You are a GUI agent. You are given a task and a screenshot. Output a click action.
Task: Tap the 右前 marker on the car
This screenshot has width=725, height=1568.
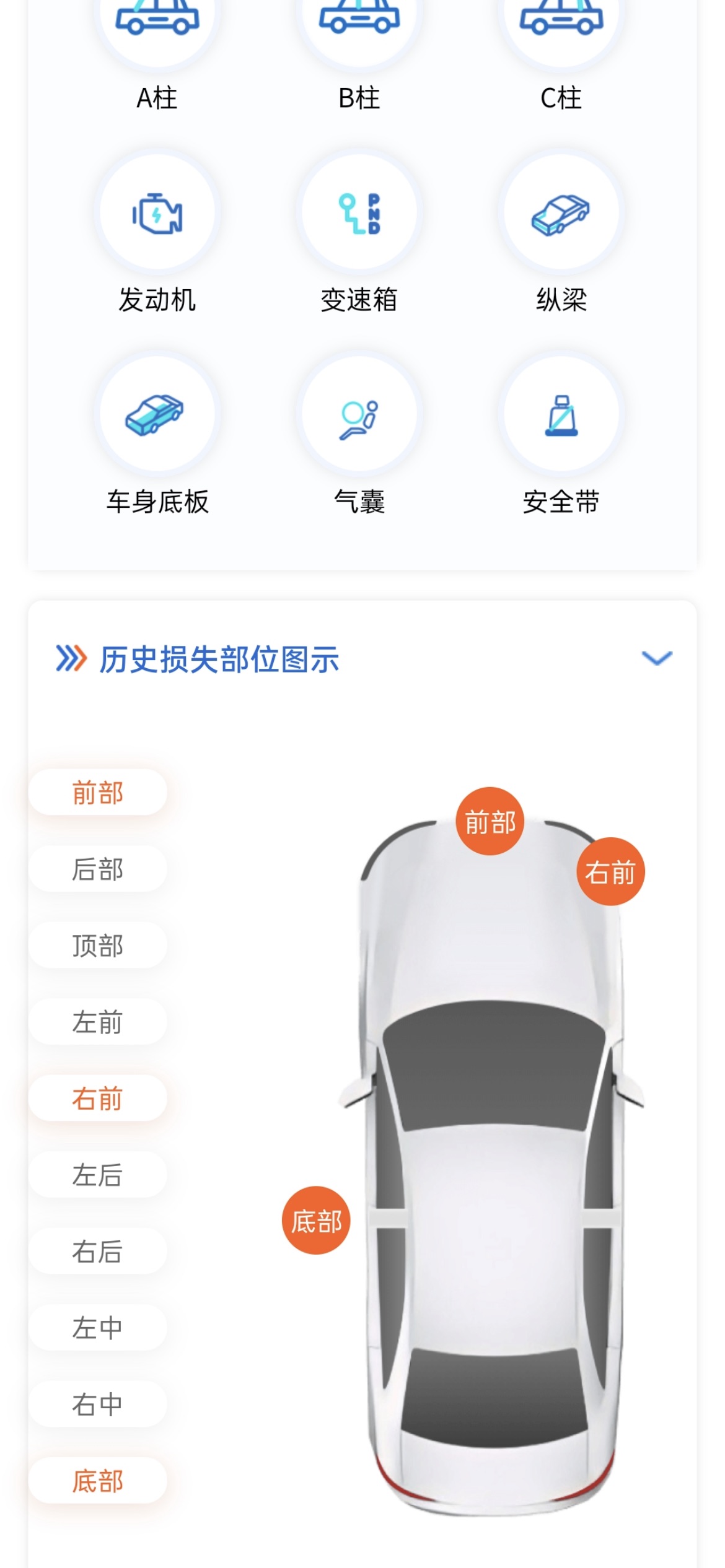[611, 872]
